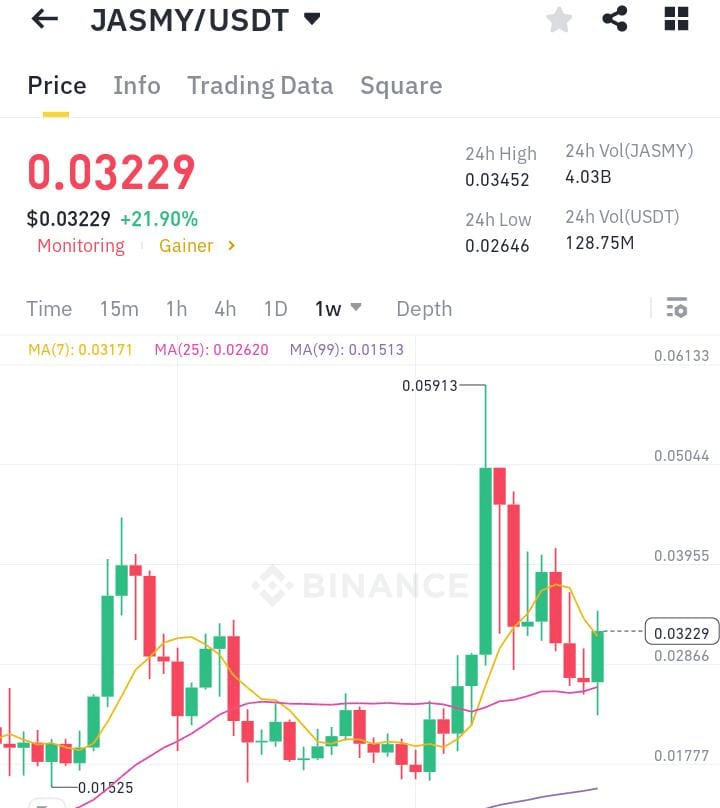
Task: Go back using the arrow
Action: (x=45, y=19)
